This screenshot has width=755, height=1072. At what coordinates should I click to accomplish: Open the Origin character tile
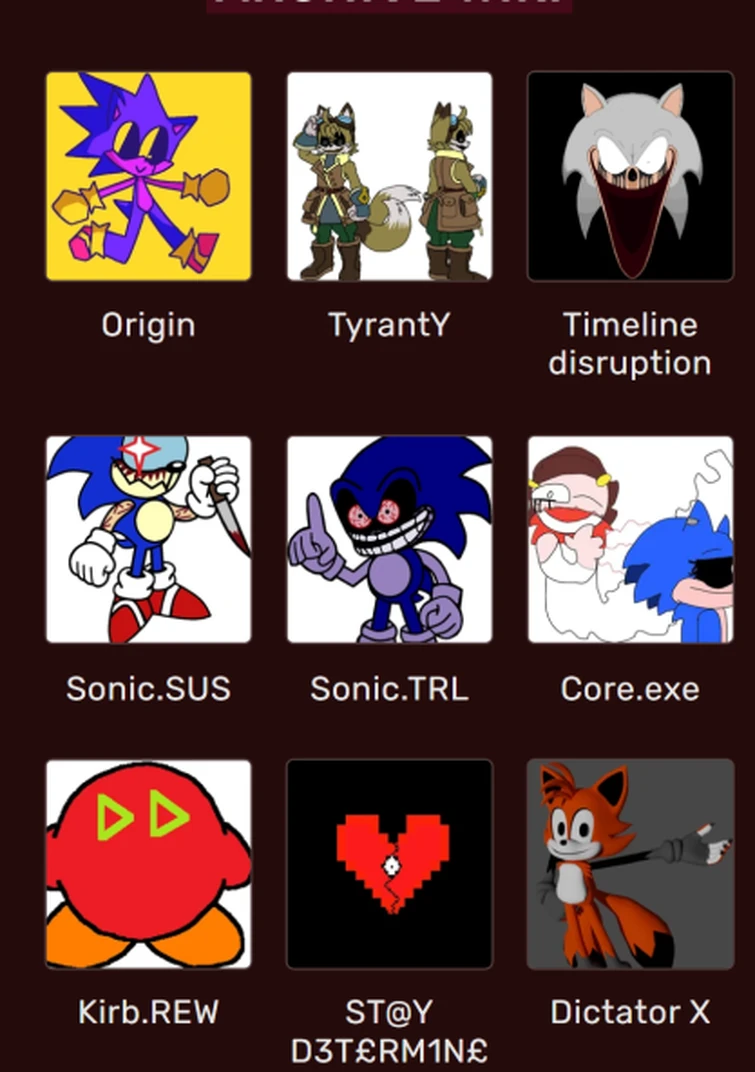tap(148, 176)
